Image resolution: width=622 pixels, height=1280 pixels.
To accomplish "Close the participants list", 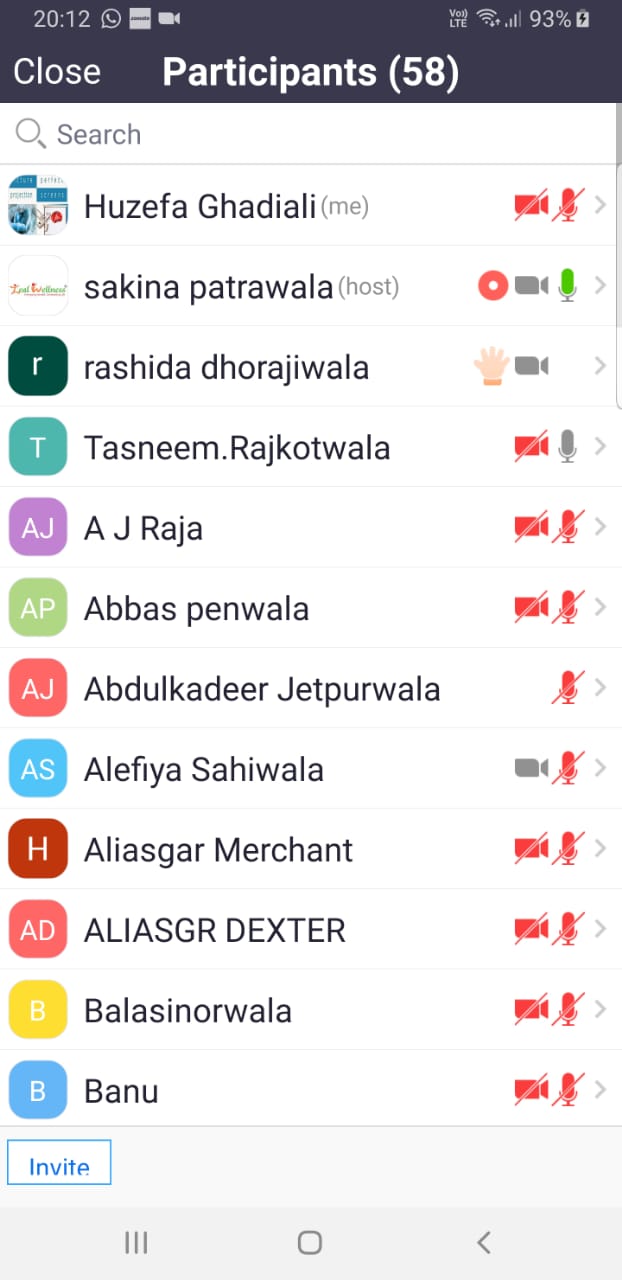I will click(57, 72).
